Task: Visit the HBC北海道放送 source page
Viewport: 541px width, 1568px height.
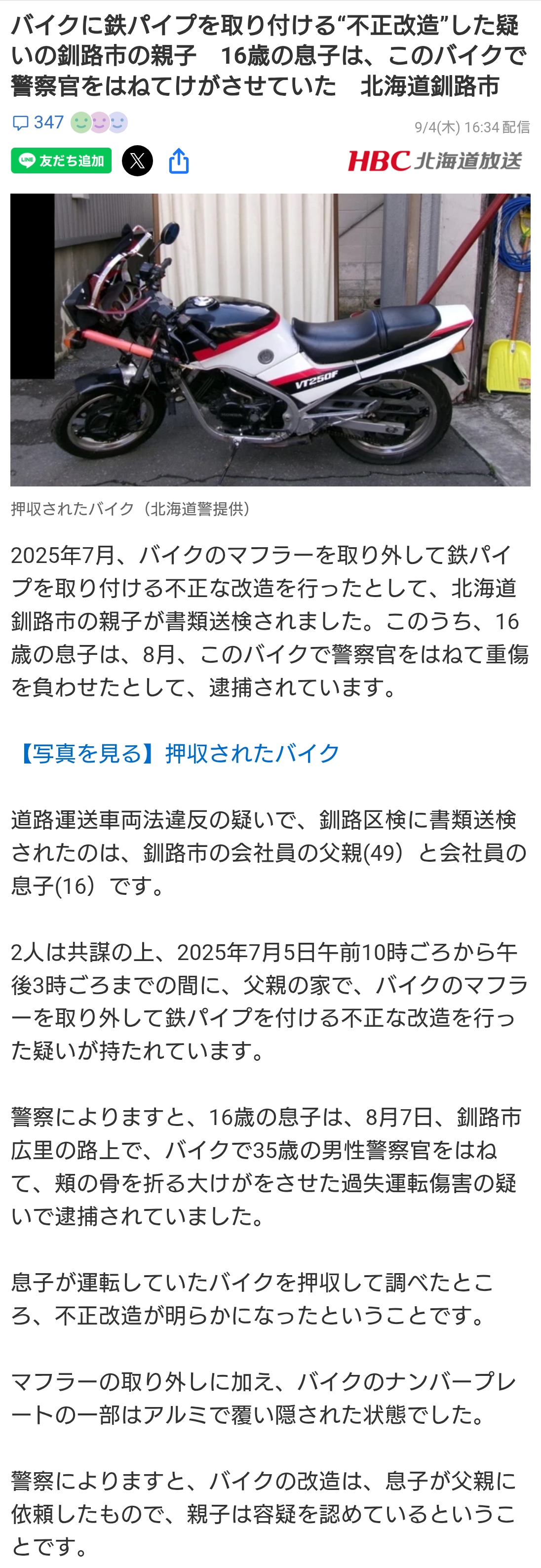Action: coord(435,161)
